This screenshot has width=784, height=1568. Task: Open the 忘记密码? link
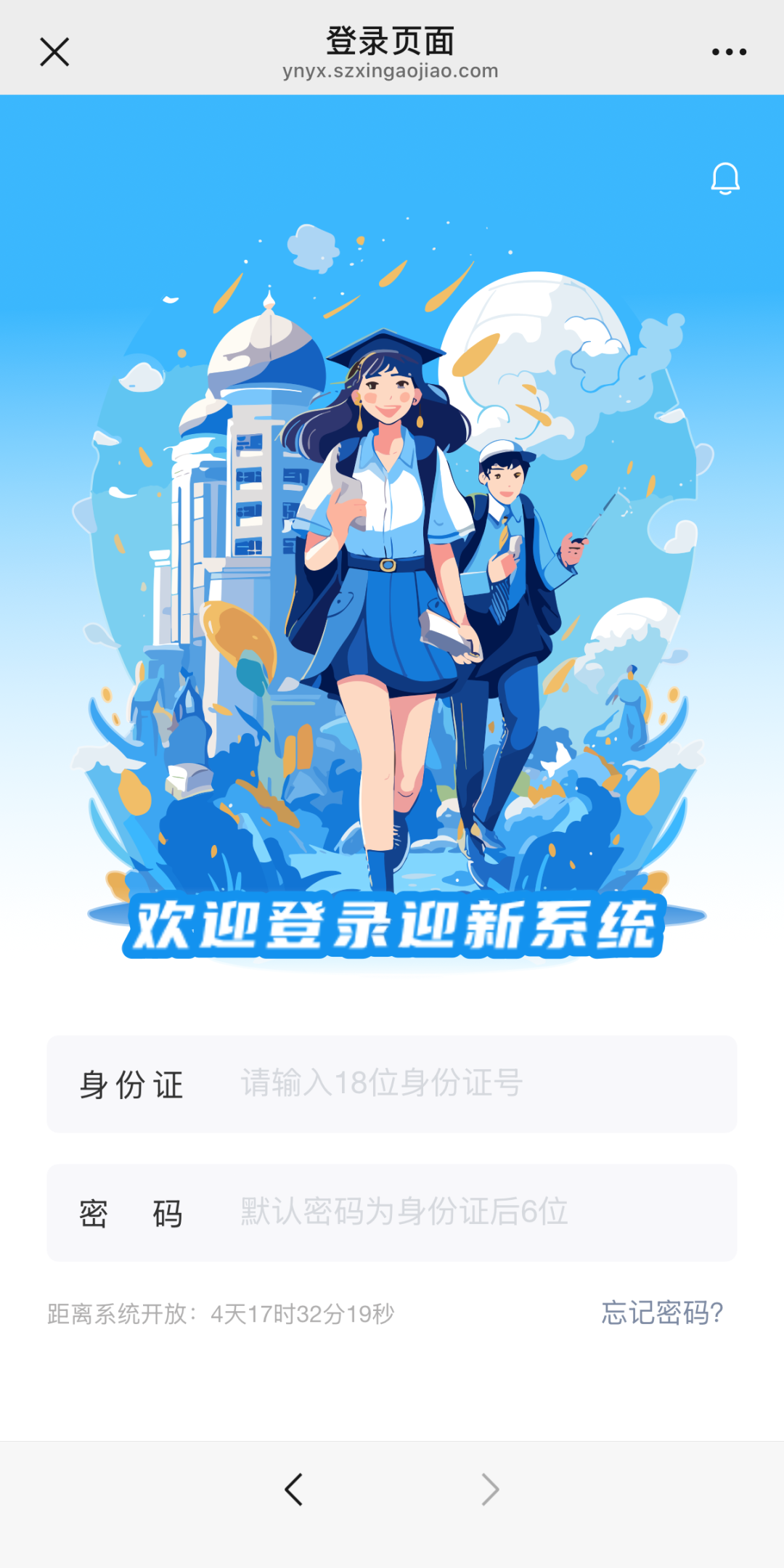pyautogui.click(x=662, y=1312)
